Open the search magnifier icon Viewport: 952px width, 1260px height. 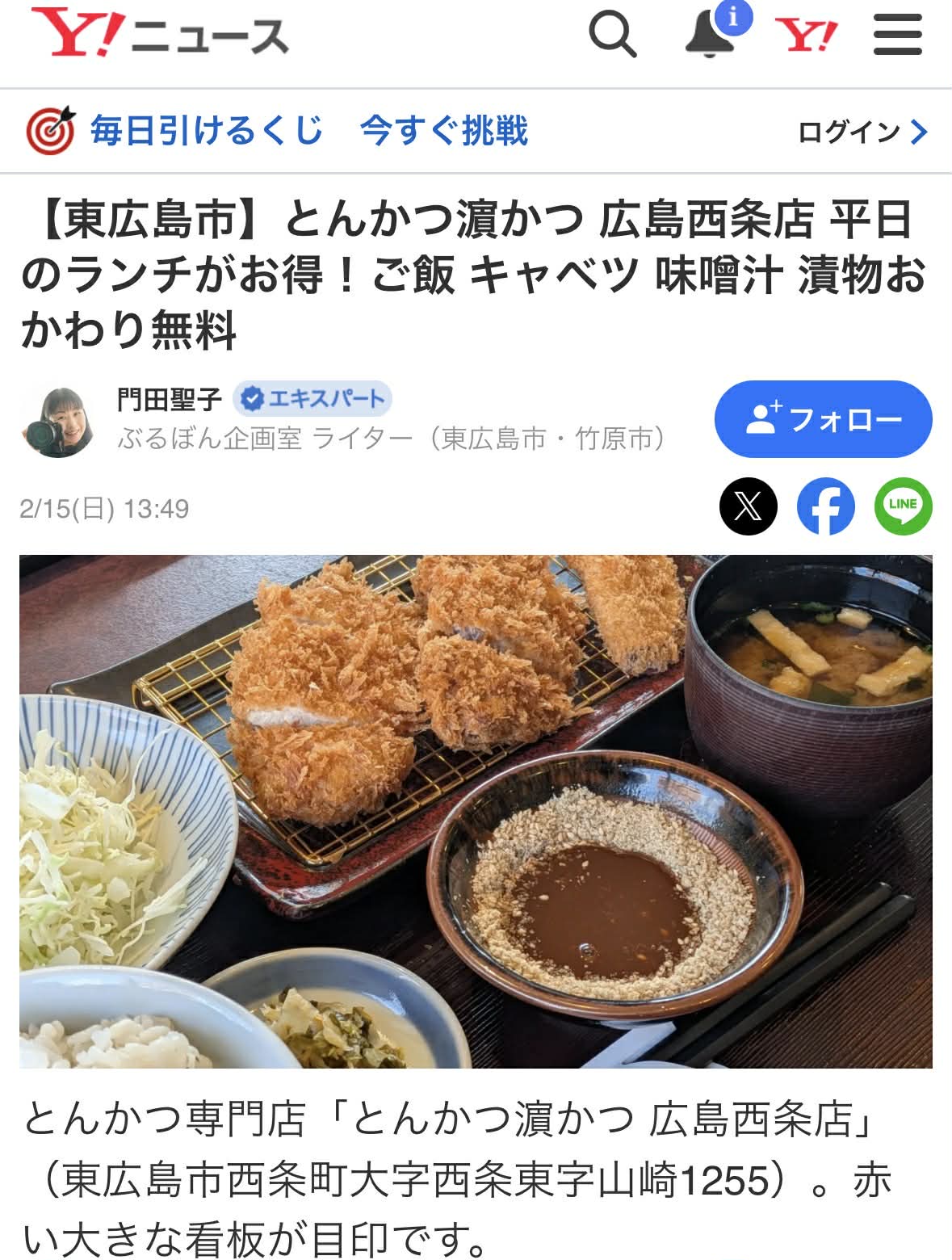(612, 35)
